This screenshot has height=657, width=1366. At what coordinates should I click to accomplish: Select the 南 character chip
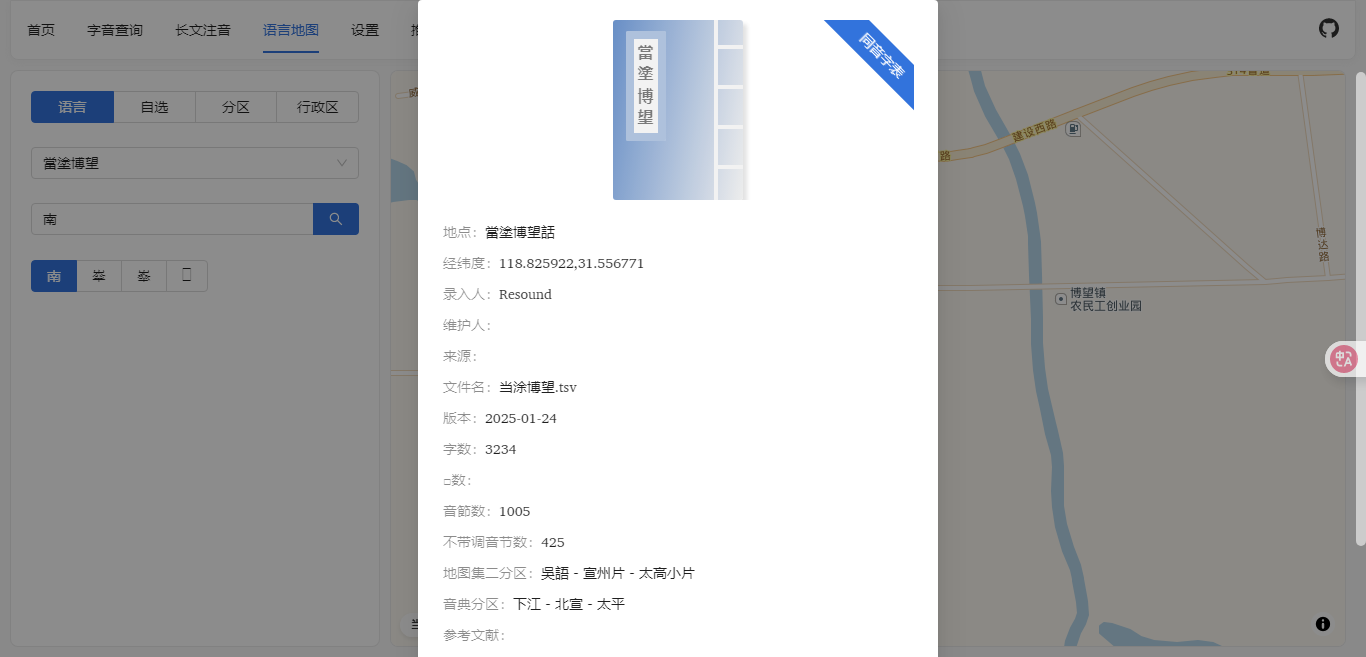54,276
